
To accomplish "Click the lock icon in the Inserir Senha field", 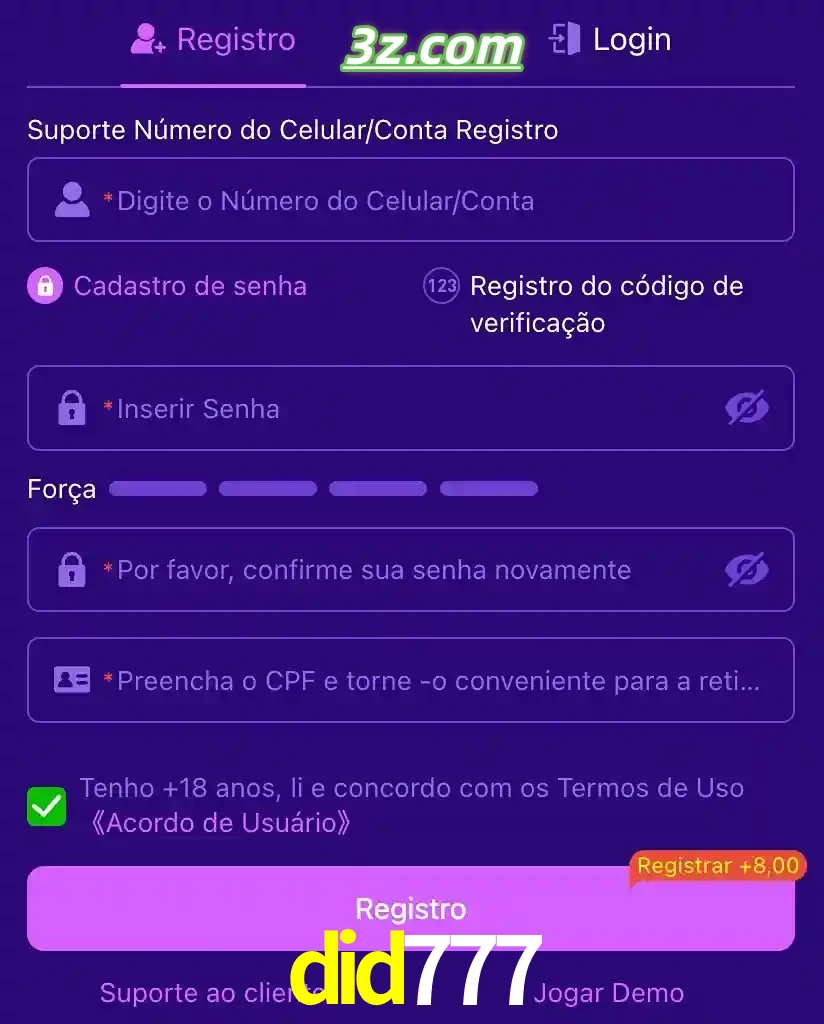I will [x=70, y=408].
